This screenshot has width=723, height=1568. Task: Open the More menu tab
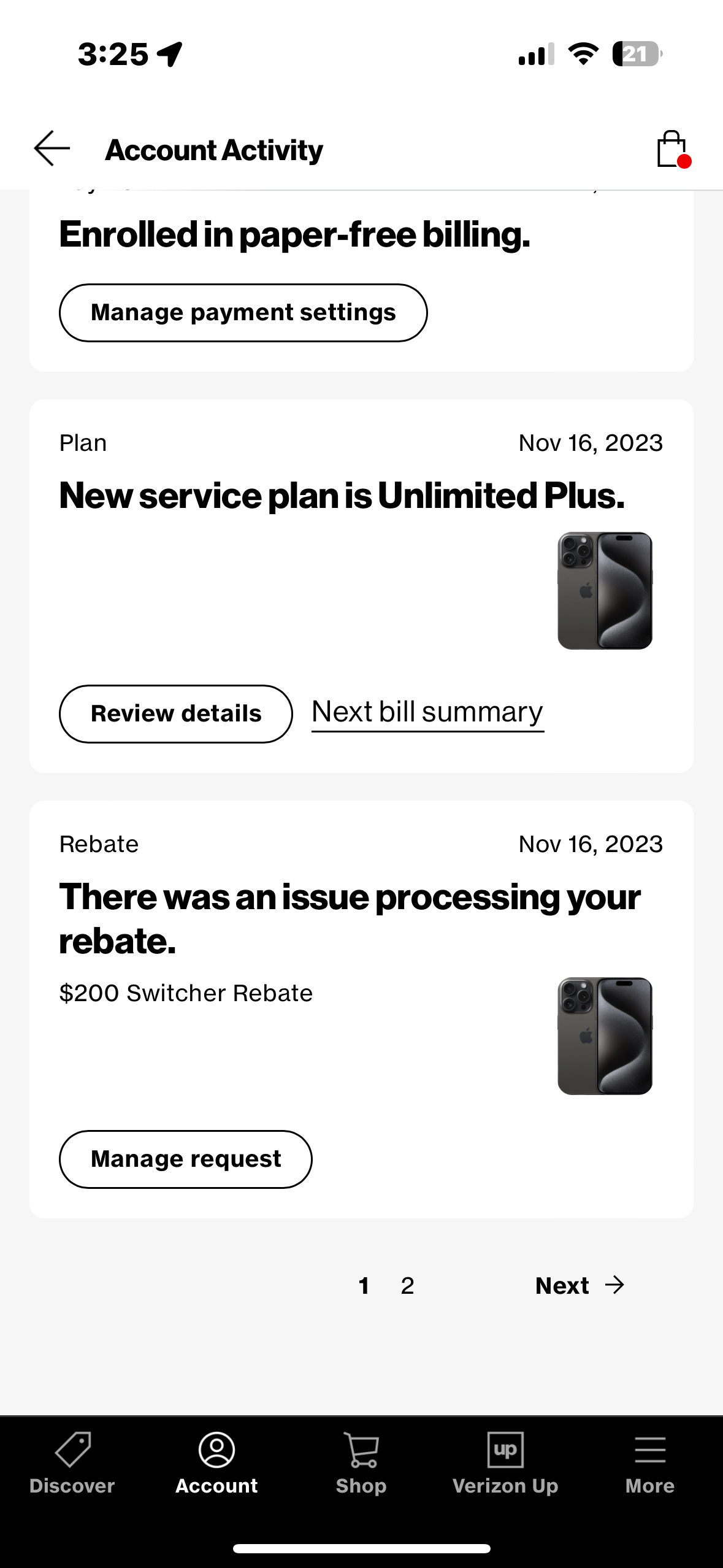pyautogui.click(x=650, y=1464)
